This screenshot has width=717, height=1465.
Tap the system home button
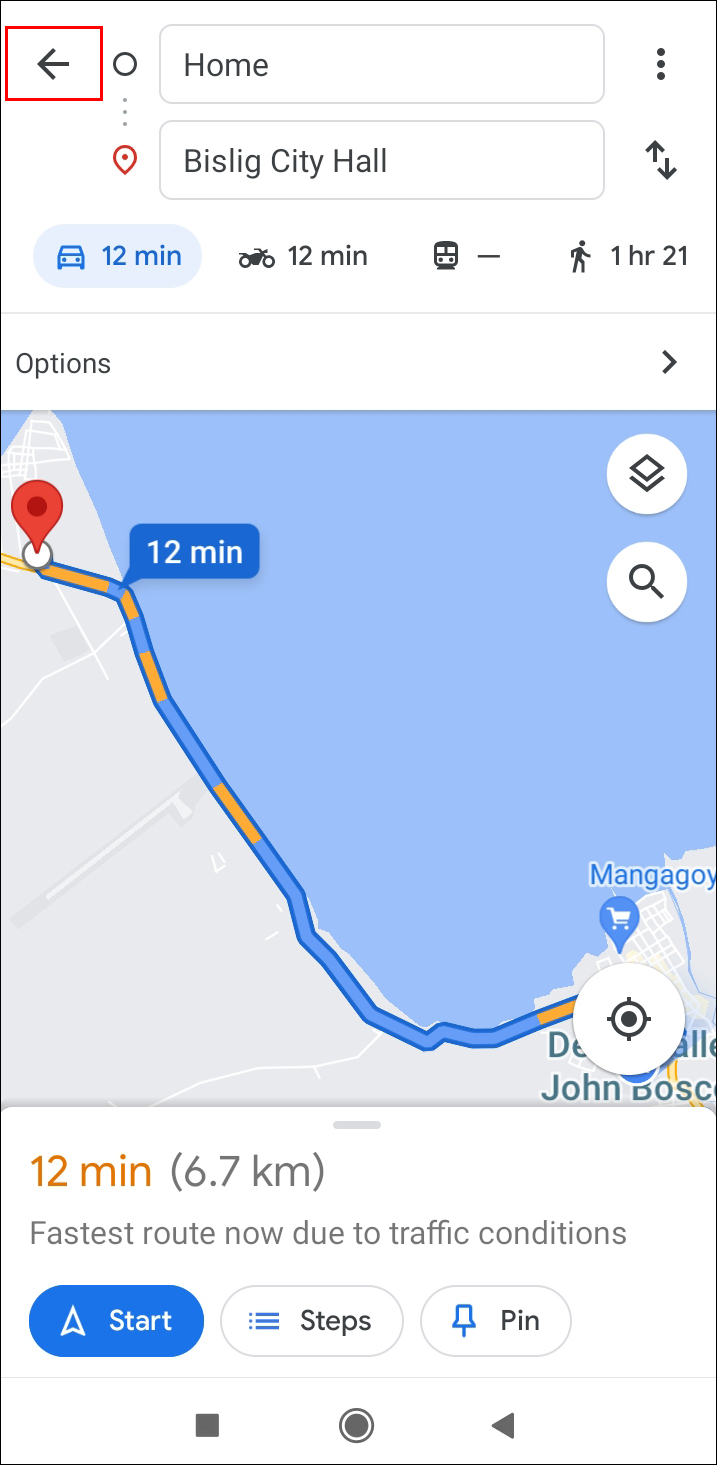(x=357, y=1425)
